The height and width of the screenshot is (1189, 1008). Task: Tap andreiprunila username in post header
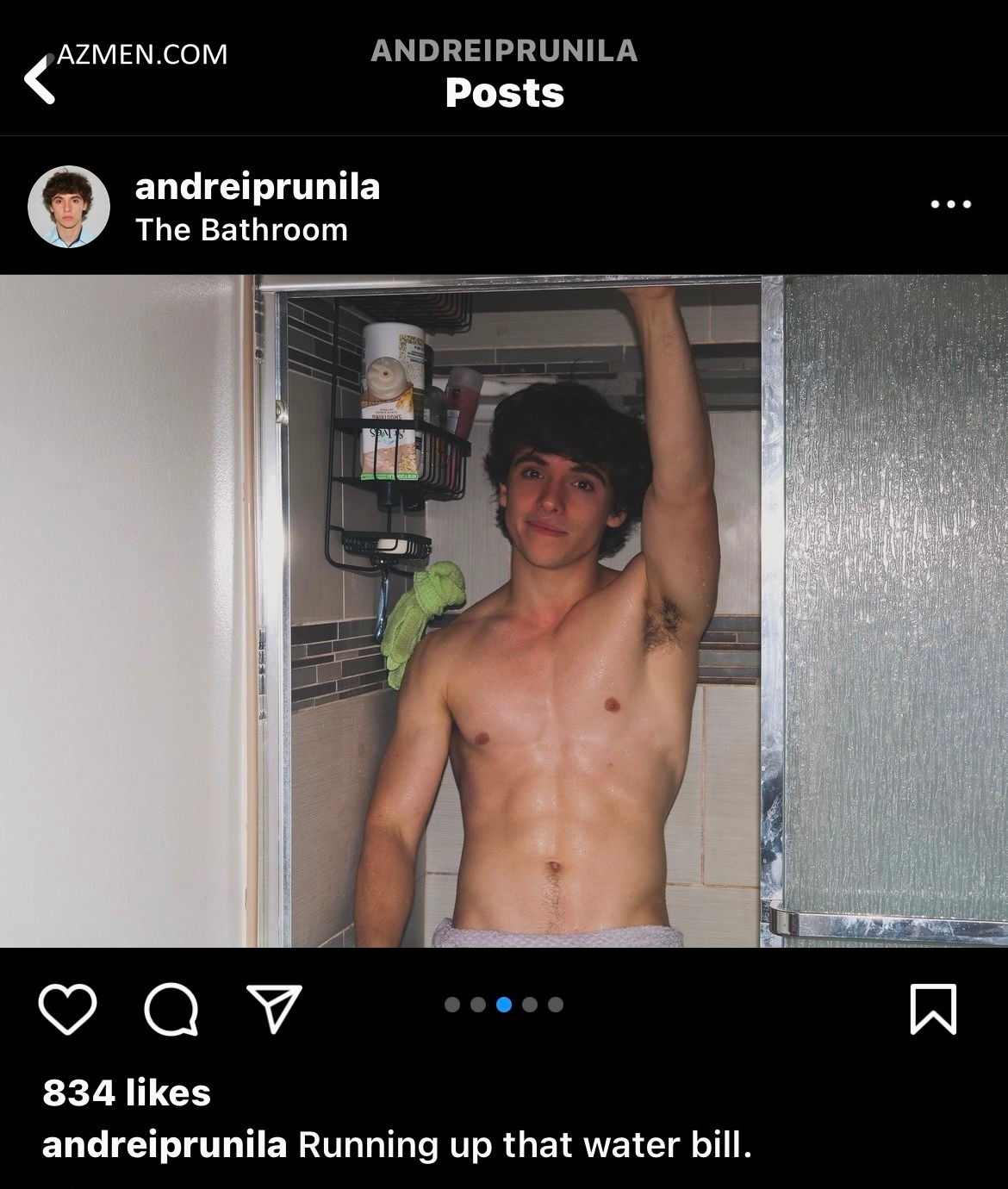pos(258,187)
